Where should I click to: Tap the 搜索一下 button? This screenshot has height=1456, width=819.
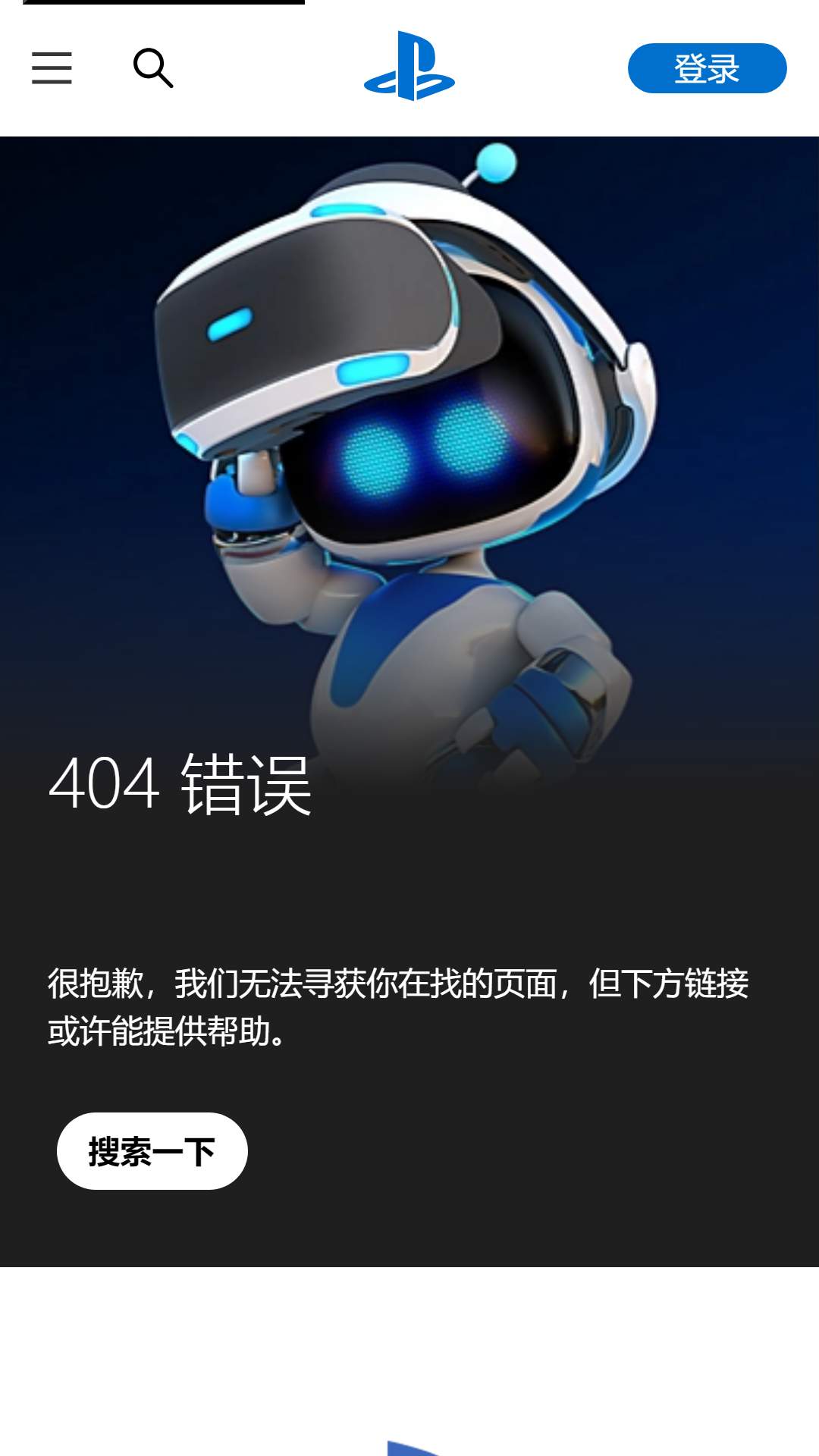pos(152,1151)
